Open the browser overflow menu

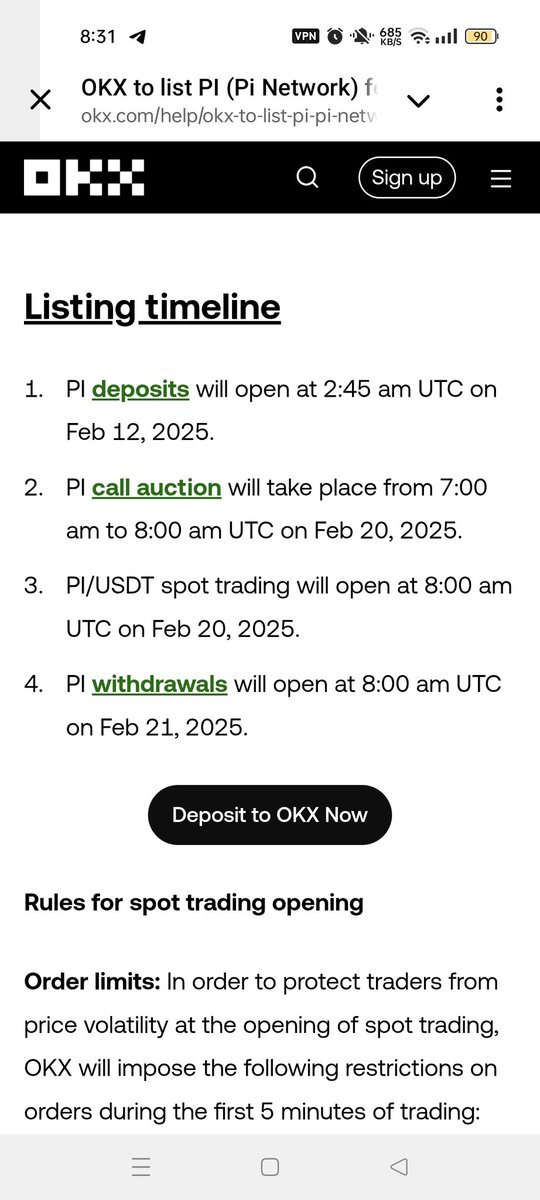[499, 100]
